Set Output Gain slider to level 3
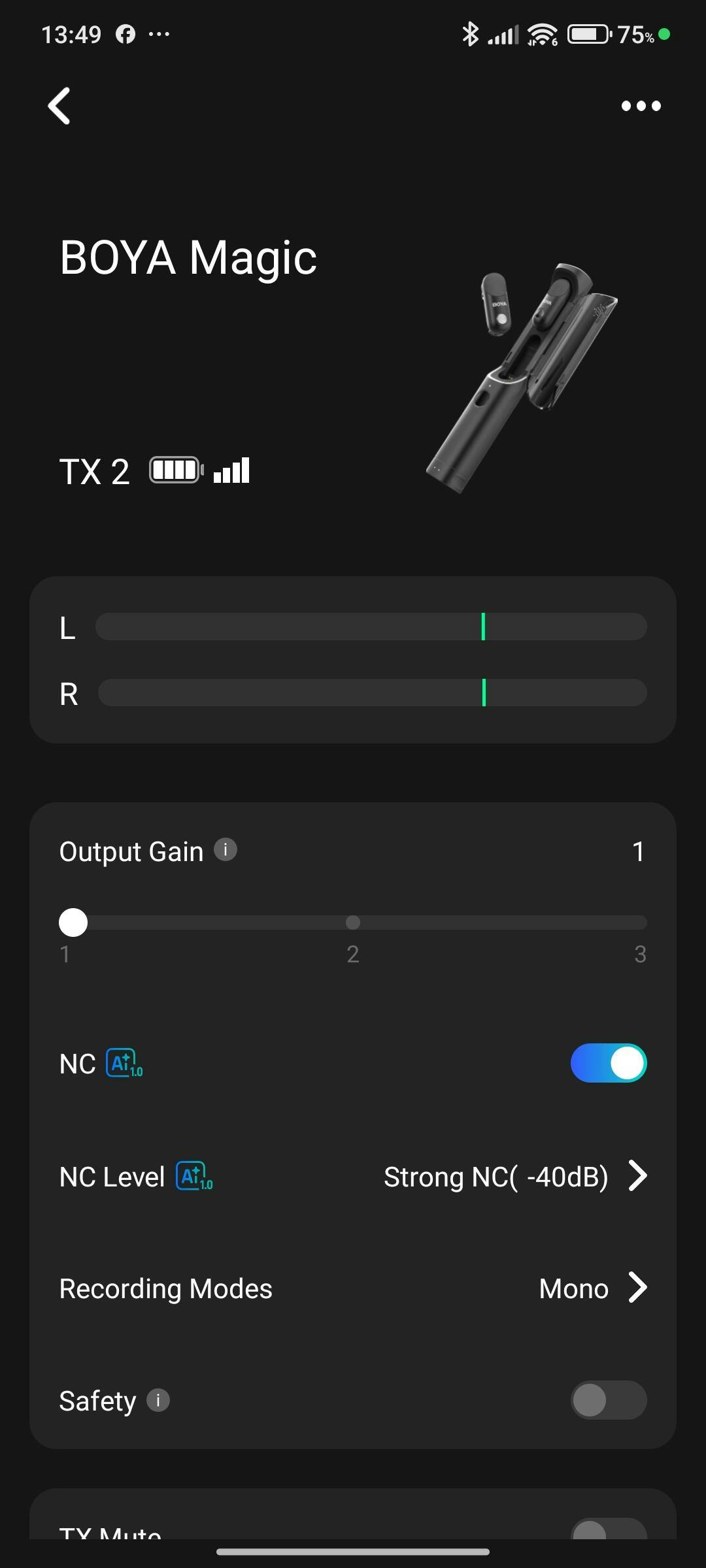The width and height of the screenshot is (706, 1568). pos(641,923)
